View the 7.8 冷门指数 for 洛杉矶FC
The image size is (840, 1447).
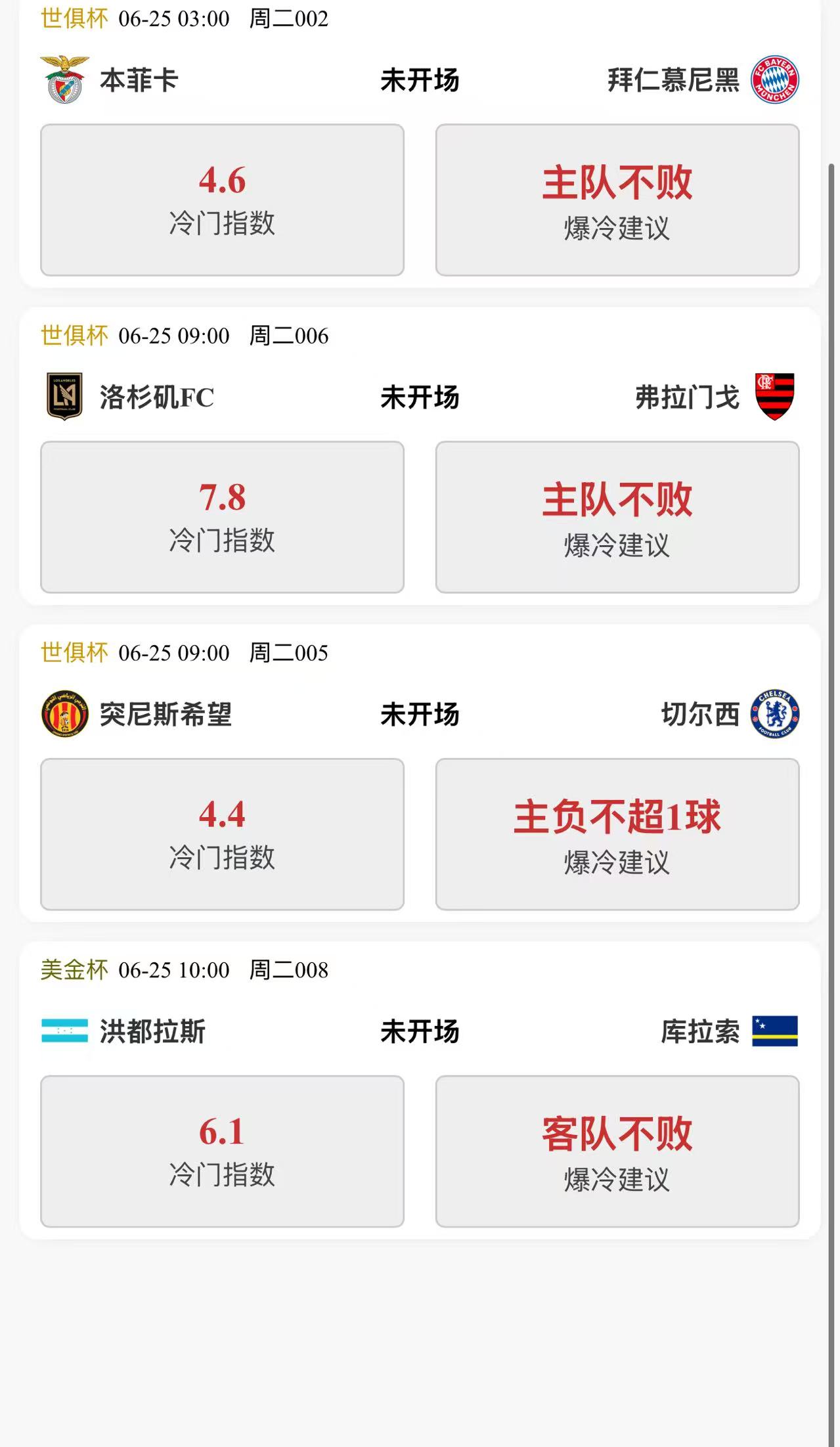click(x=222, y=517)
